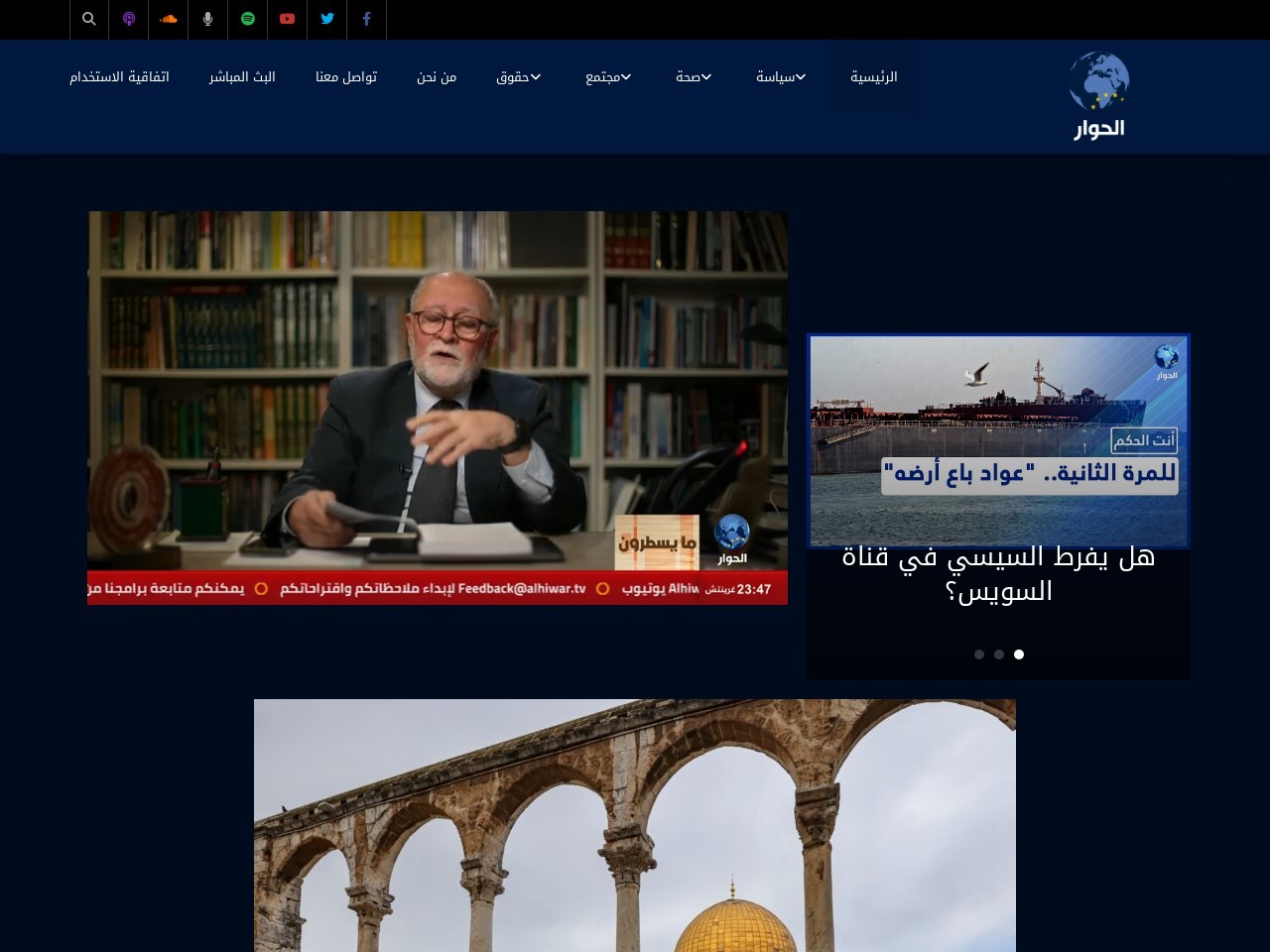Open the podcast icon link

coord(129,19)
